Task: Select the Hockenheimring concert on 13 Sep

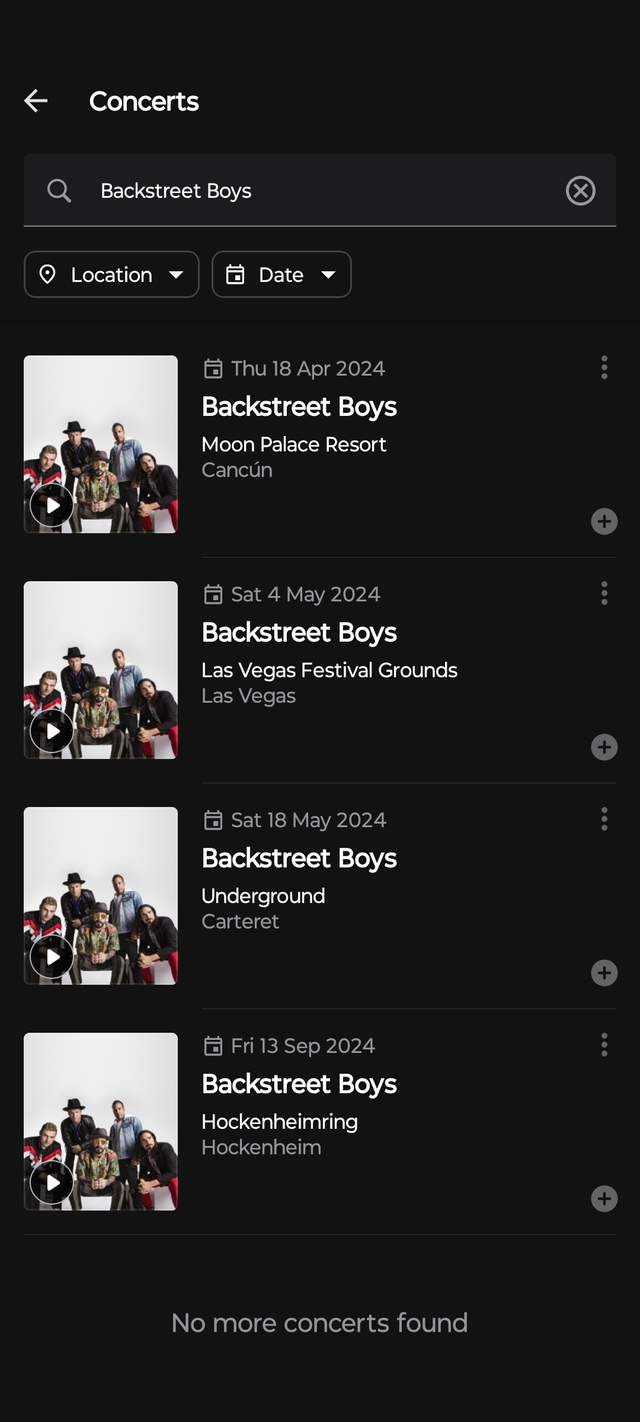Action: (299, 1085)
